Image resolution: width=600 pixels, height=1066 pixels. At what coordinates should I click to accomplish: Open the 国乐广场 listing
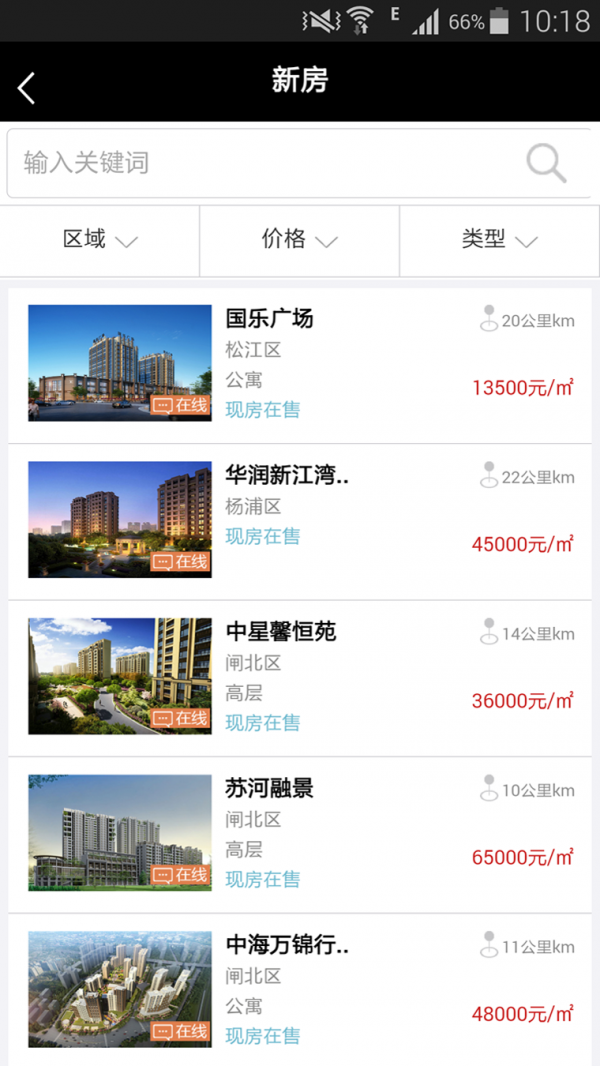coord(300,364)
